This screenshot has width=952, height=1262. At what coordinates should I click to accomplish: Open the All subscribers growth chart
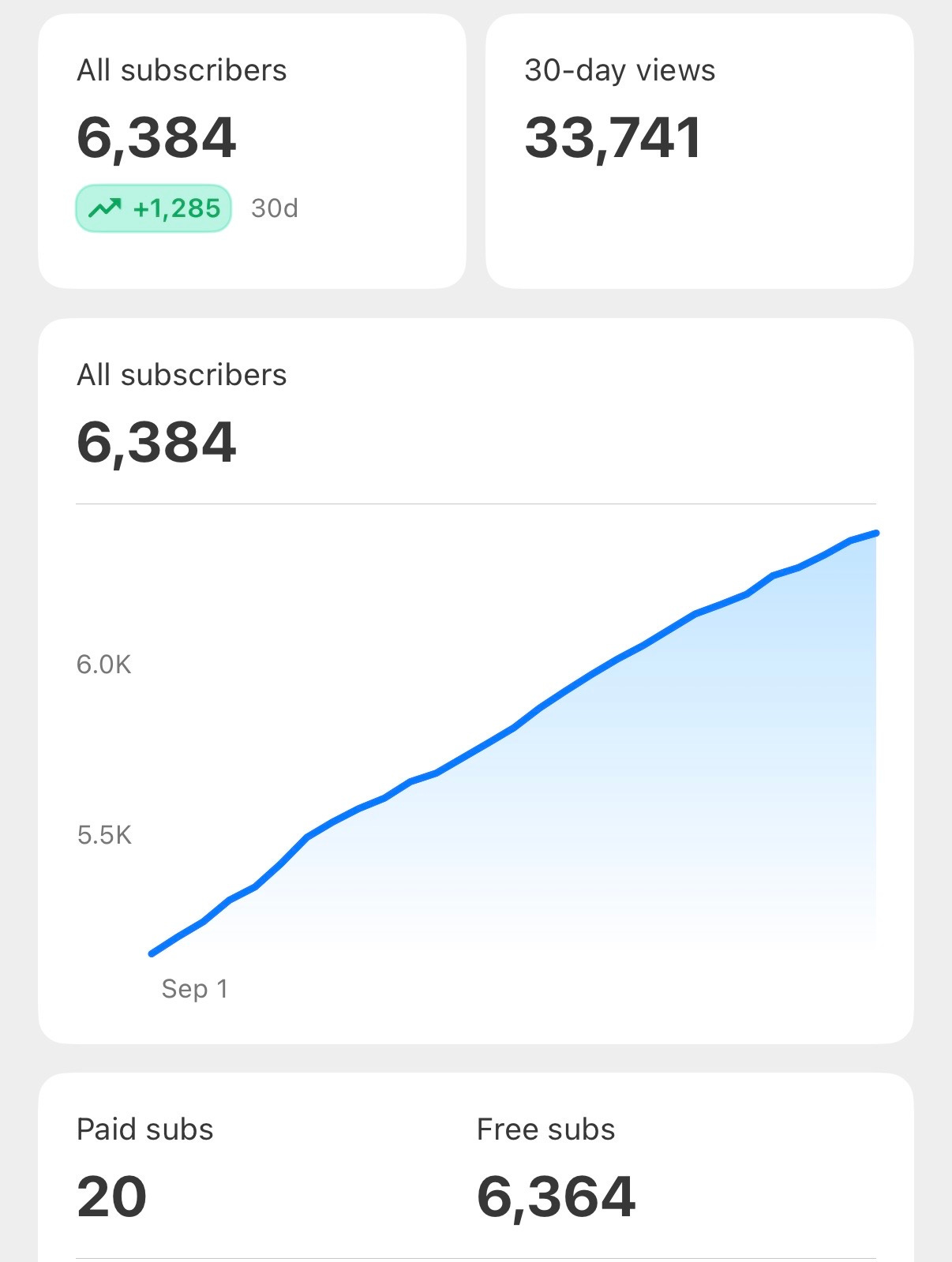click(x=475, y=710)
